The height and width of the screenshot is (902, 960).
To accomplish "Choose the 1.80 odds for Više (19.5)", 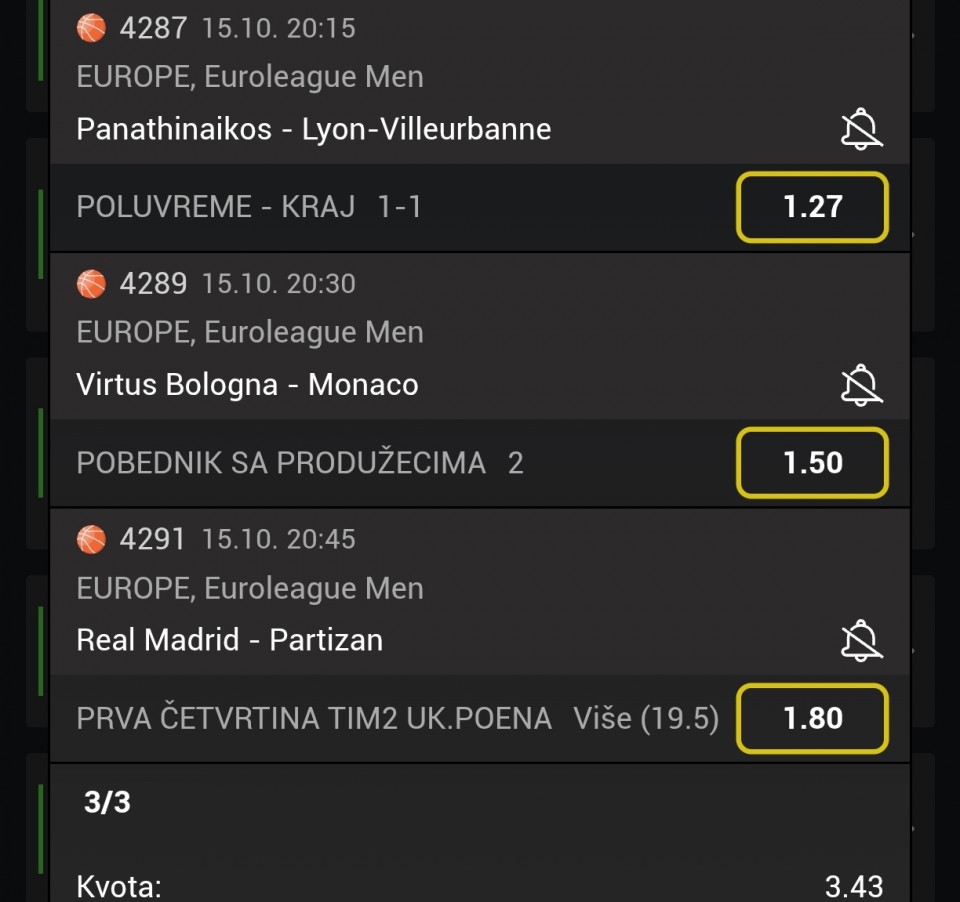I will [812, 718].
